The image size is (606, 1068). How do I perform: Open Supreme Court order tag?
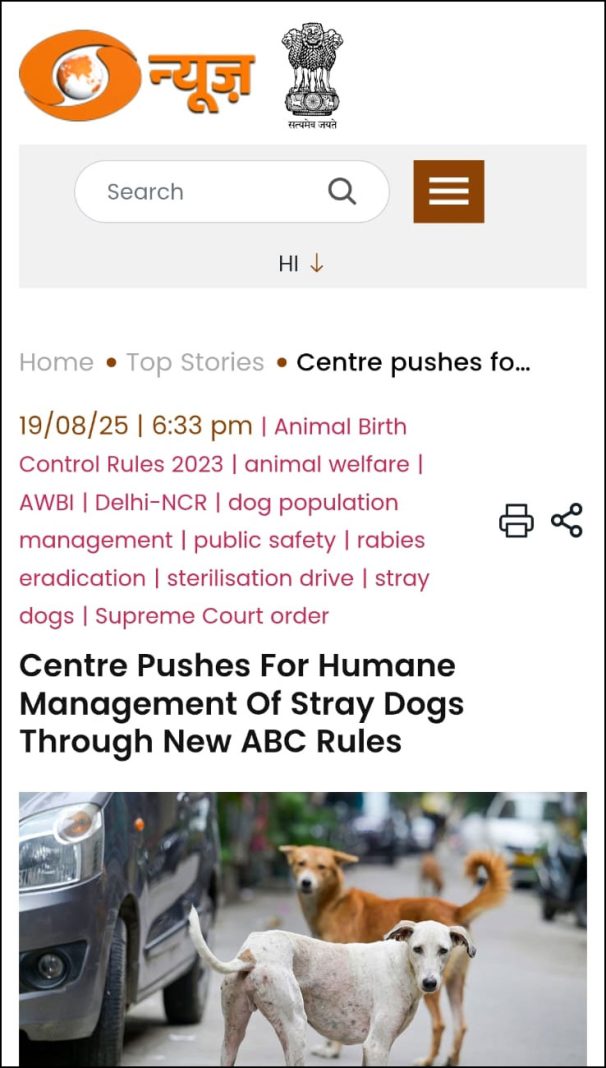(212, 617)
